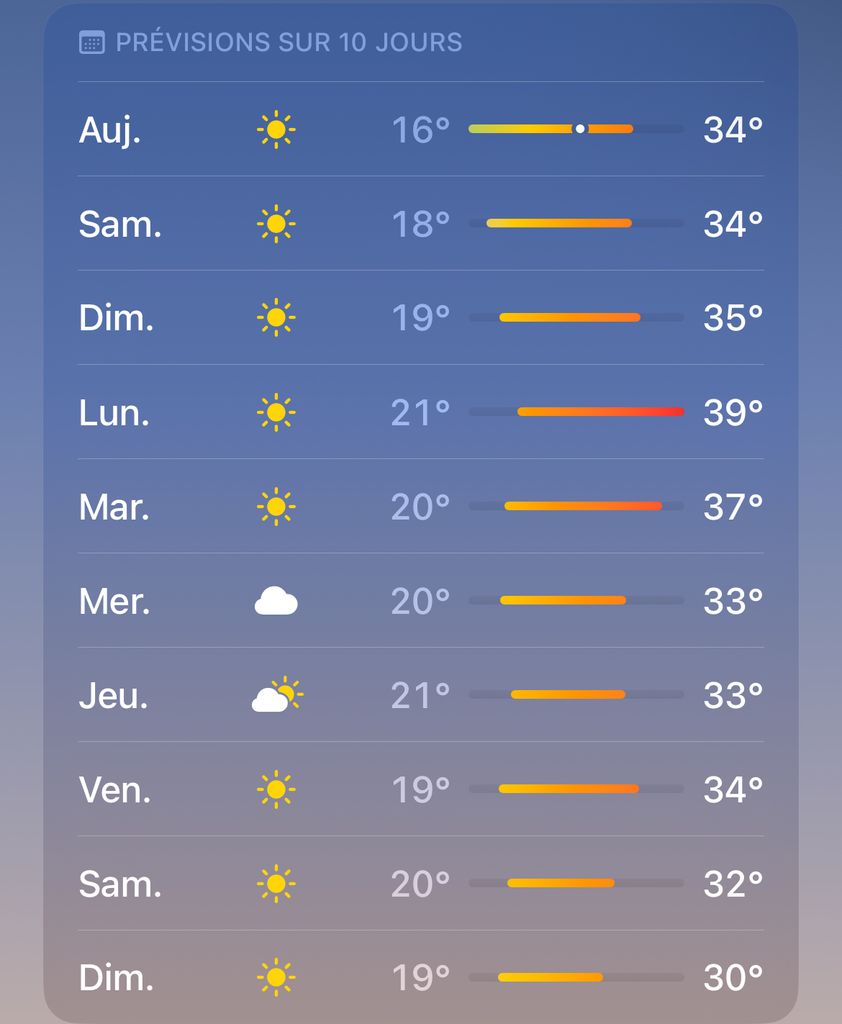
Task: Open Sam. forecast with 32° high
Action: 420,884
